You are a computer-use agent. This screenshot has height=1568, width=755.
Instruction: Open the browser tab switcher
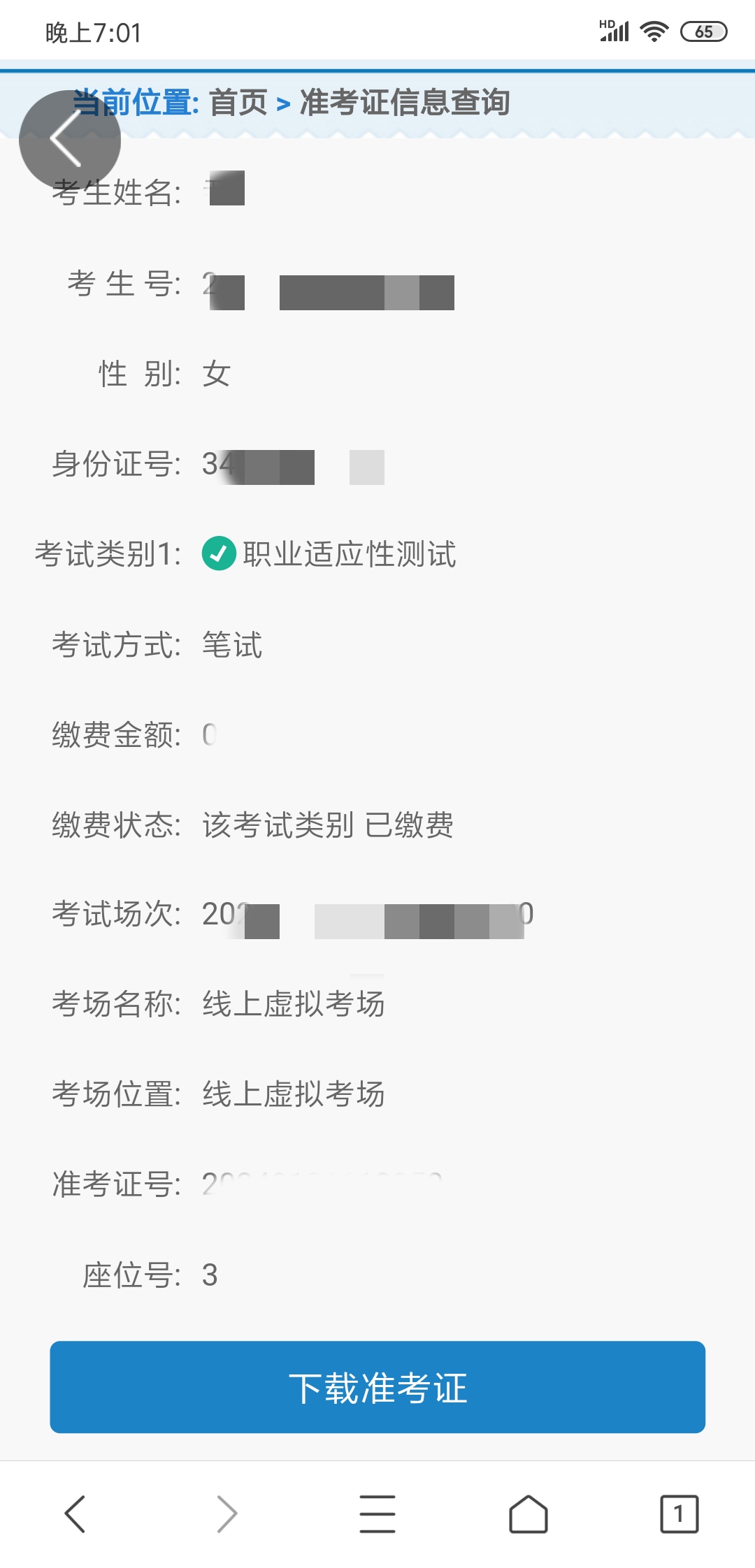coord(679,1514)
